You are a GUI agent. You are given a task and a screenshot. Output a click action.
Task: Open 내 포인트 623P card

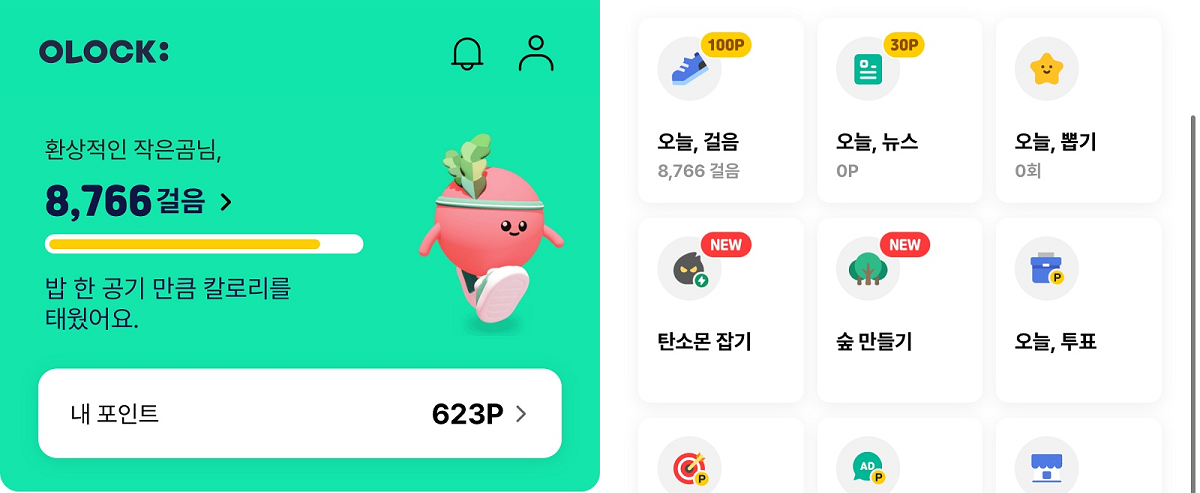point(300,413)
